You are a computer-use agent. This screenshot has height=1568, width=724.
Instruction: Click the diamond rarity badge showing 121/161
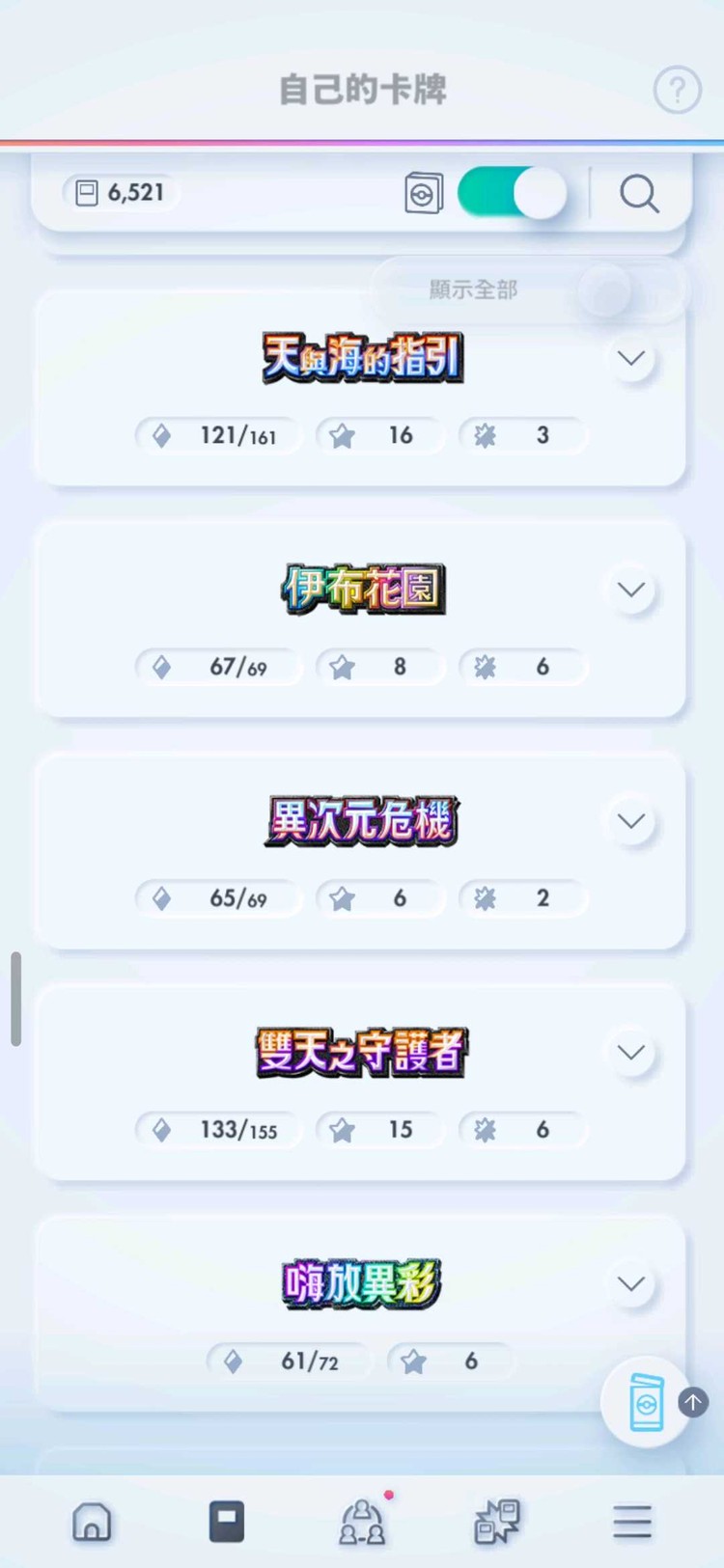coord(218,435)
